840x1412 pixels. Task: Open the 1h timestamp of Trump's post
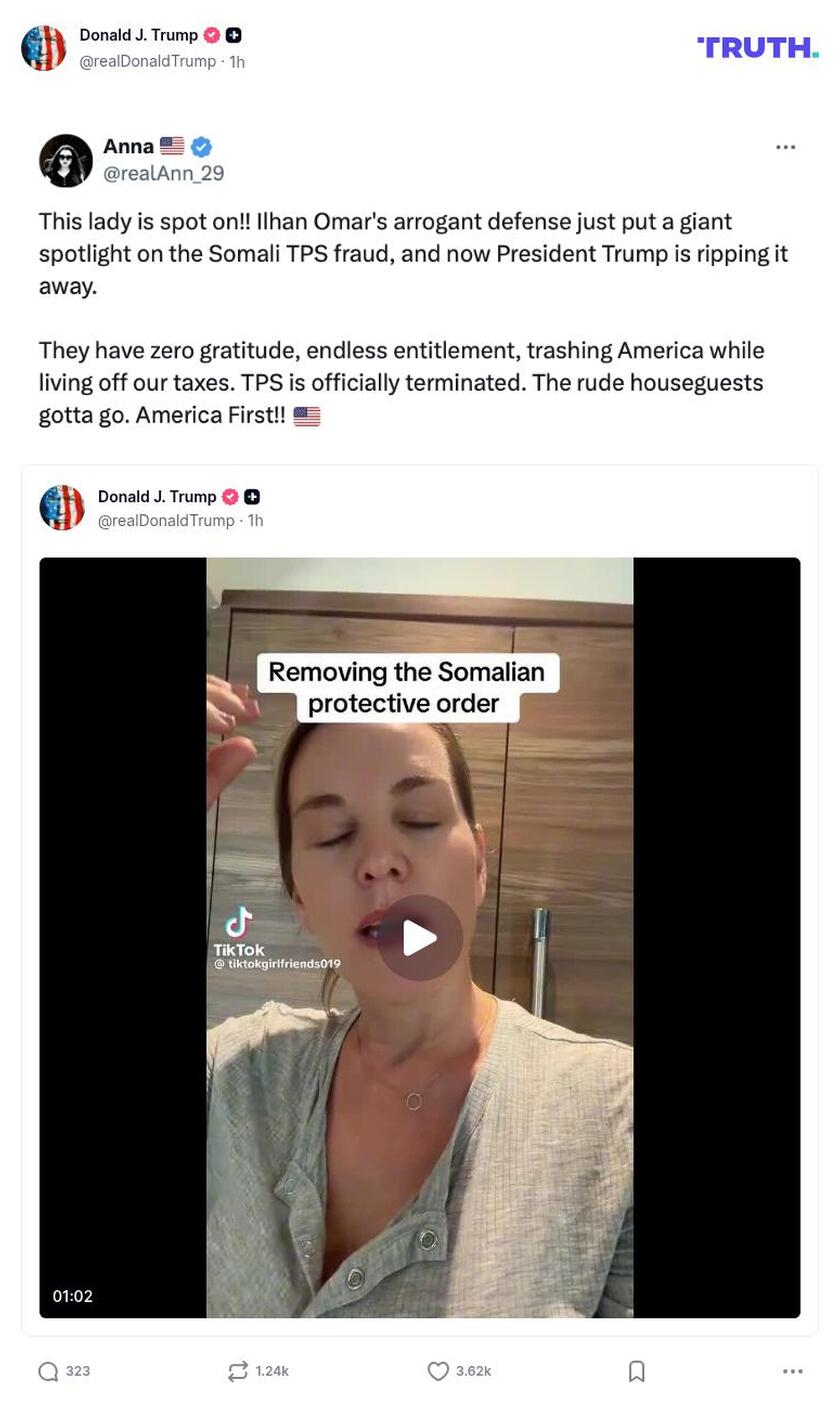(234, 61)
